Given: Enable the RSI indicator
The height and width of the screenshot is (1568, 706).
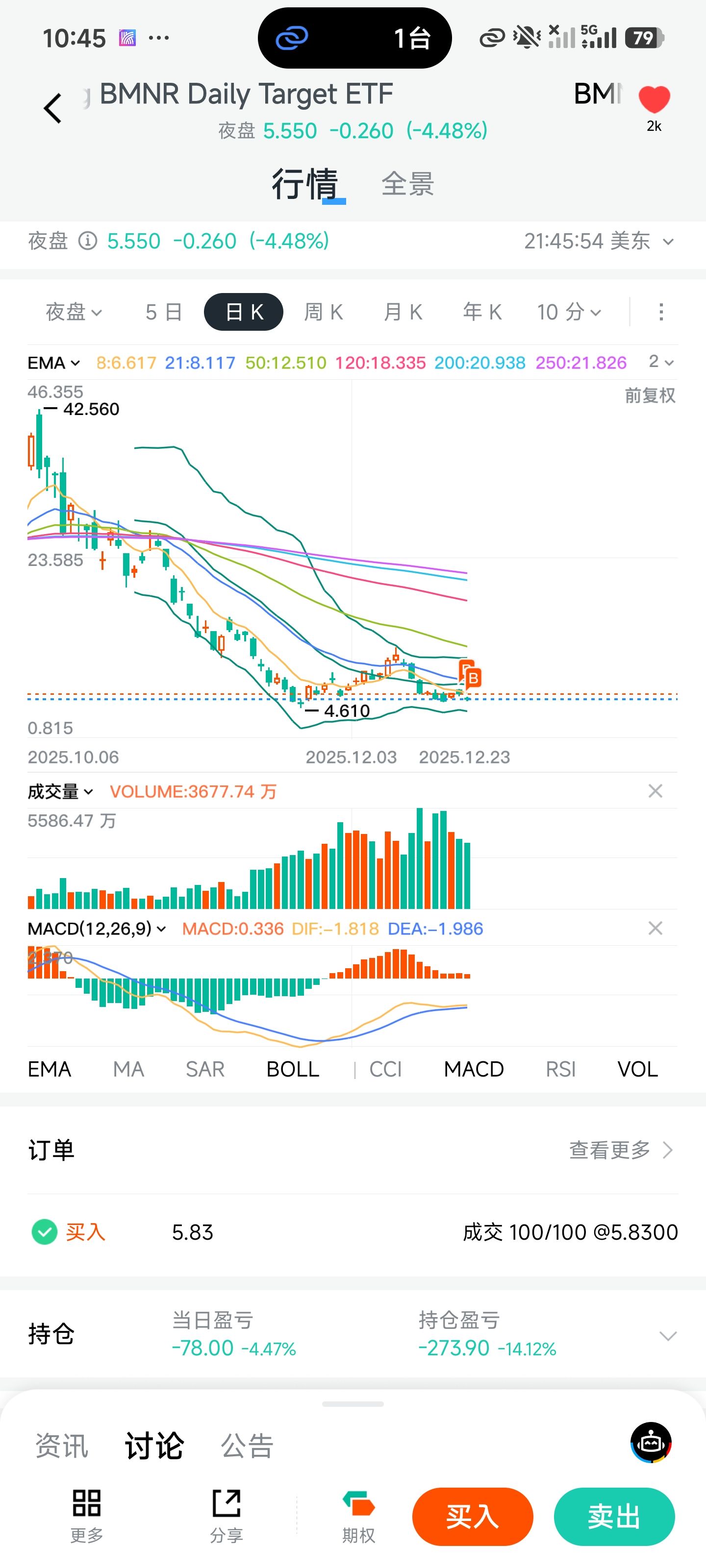Looking at the screenshot, I should pyautogui.click(x=560, y=1069).
